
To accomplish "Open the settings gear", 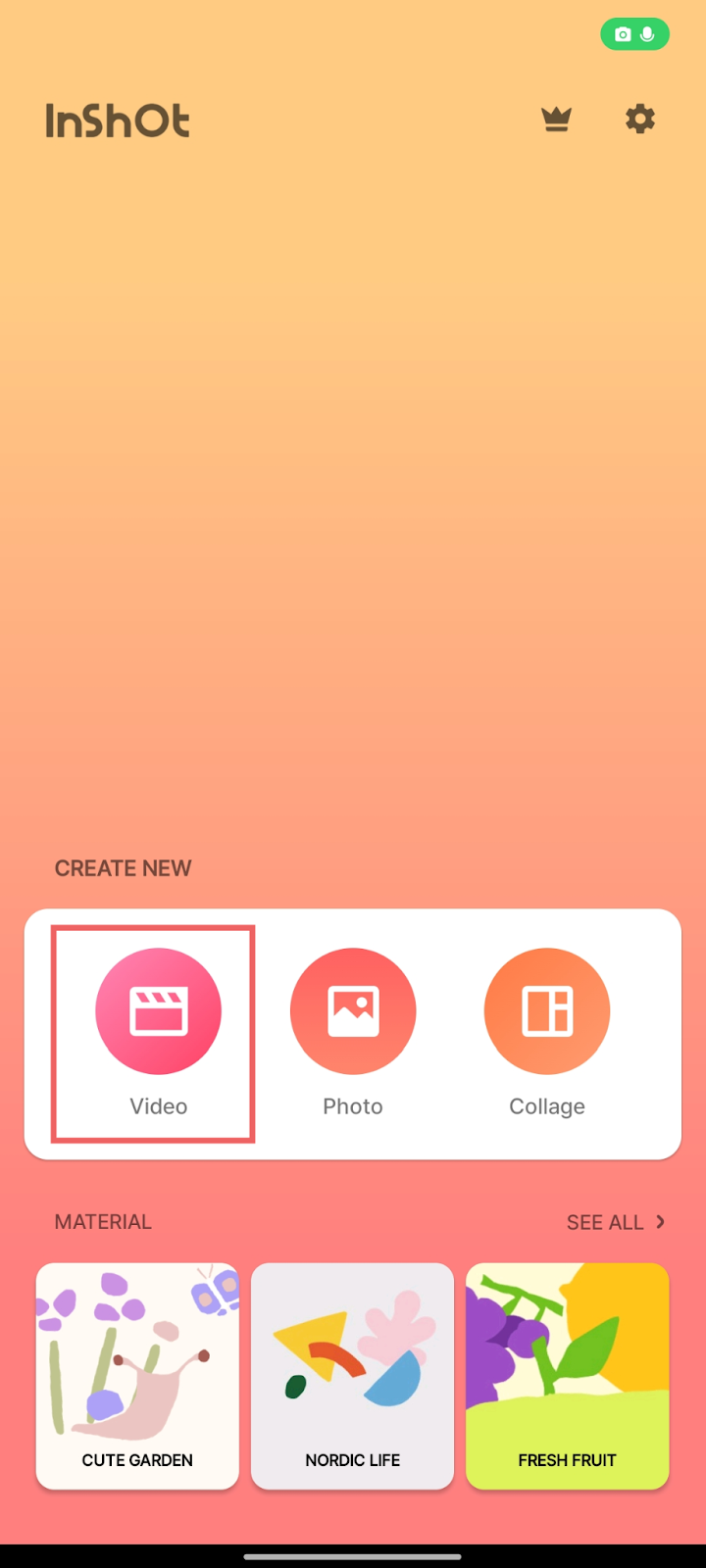I will point(640,120).
